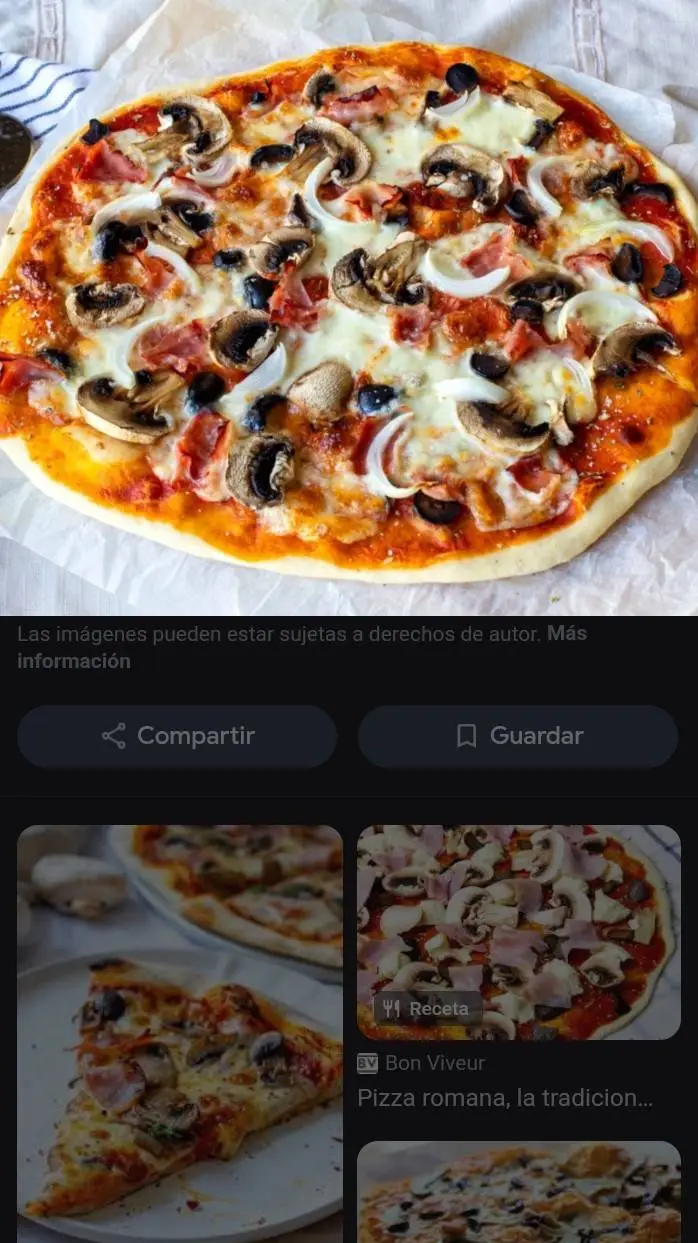
Task: Open the pizza slice related image
Action: pyautogui.click(x=180, y=1030)
